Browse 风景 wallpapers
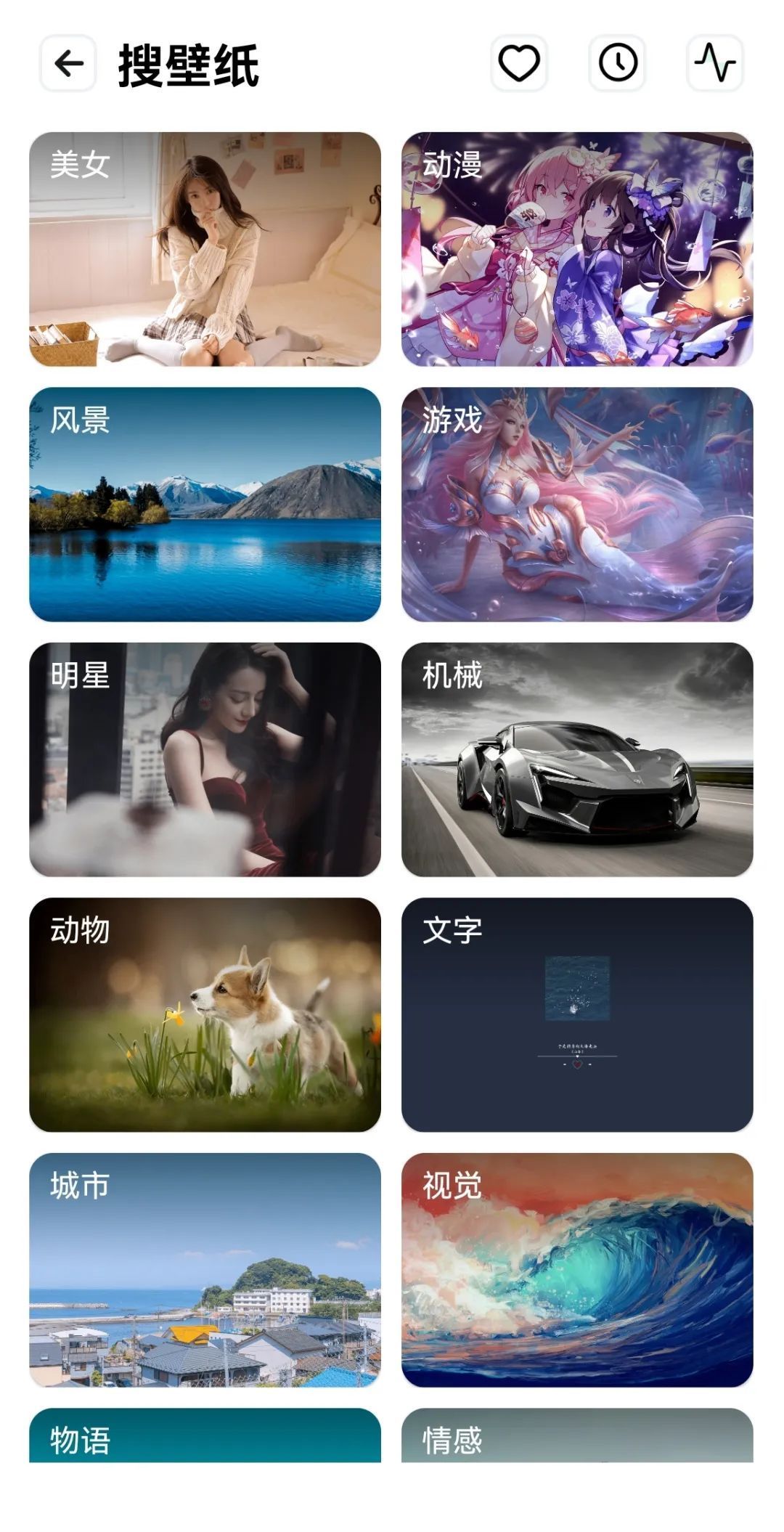The image size is (784, 1532). [205, 504]
